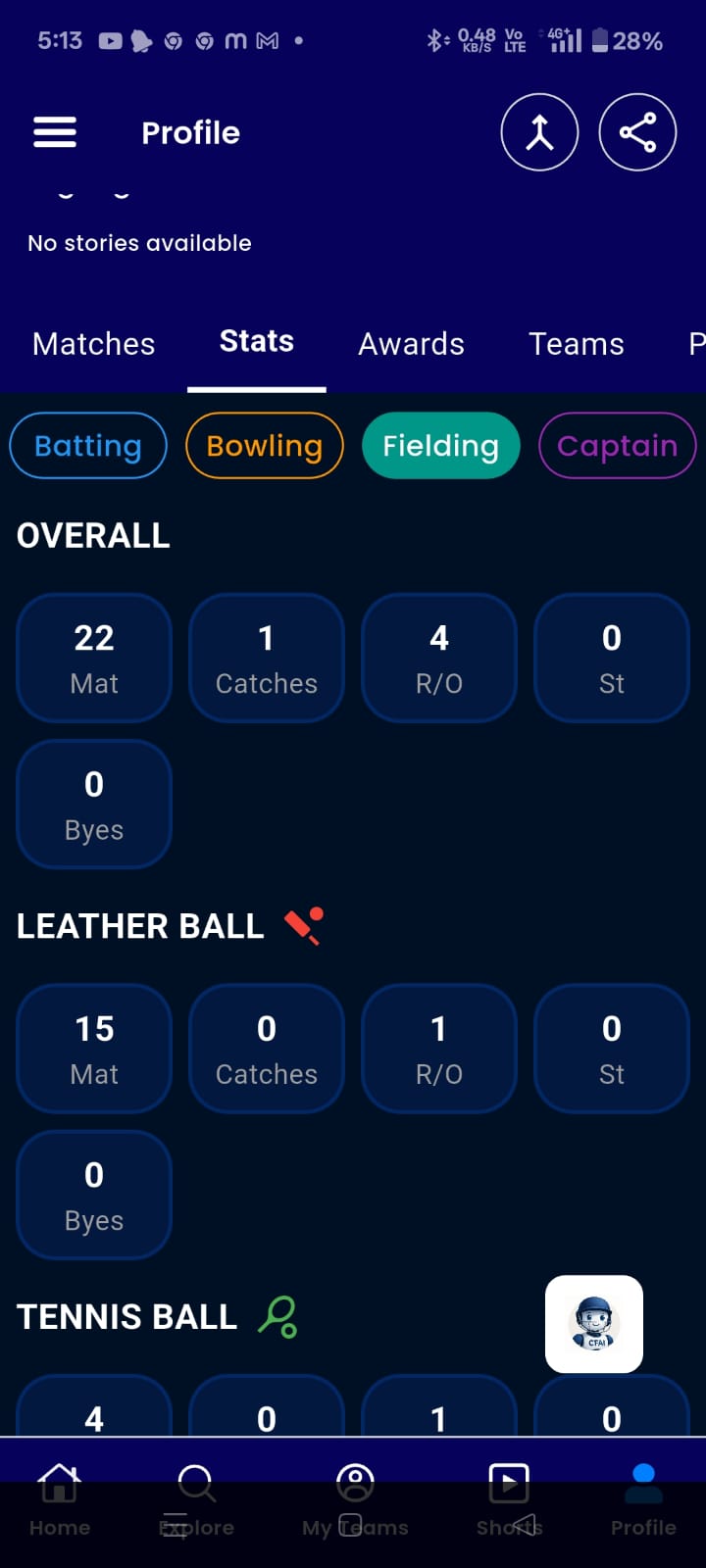
Task: Share this profile
Action: 637,132
